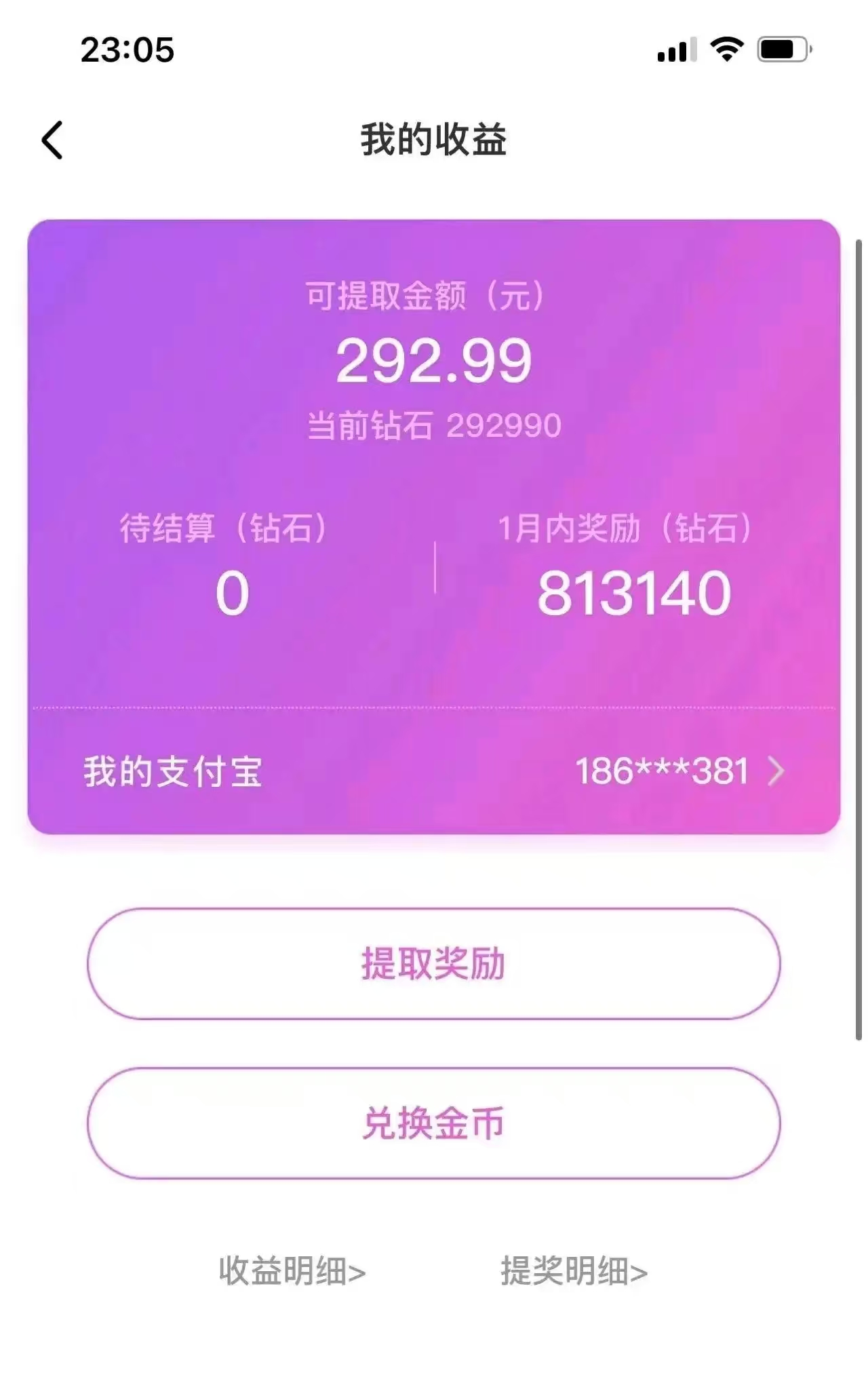
Task: Open the 收益明细 link
Action: (292, 1271)
